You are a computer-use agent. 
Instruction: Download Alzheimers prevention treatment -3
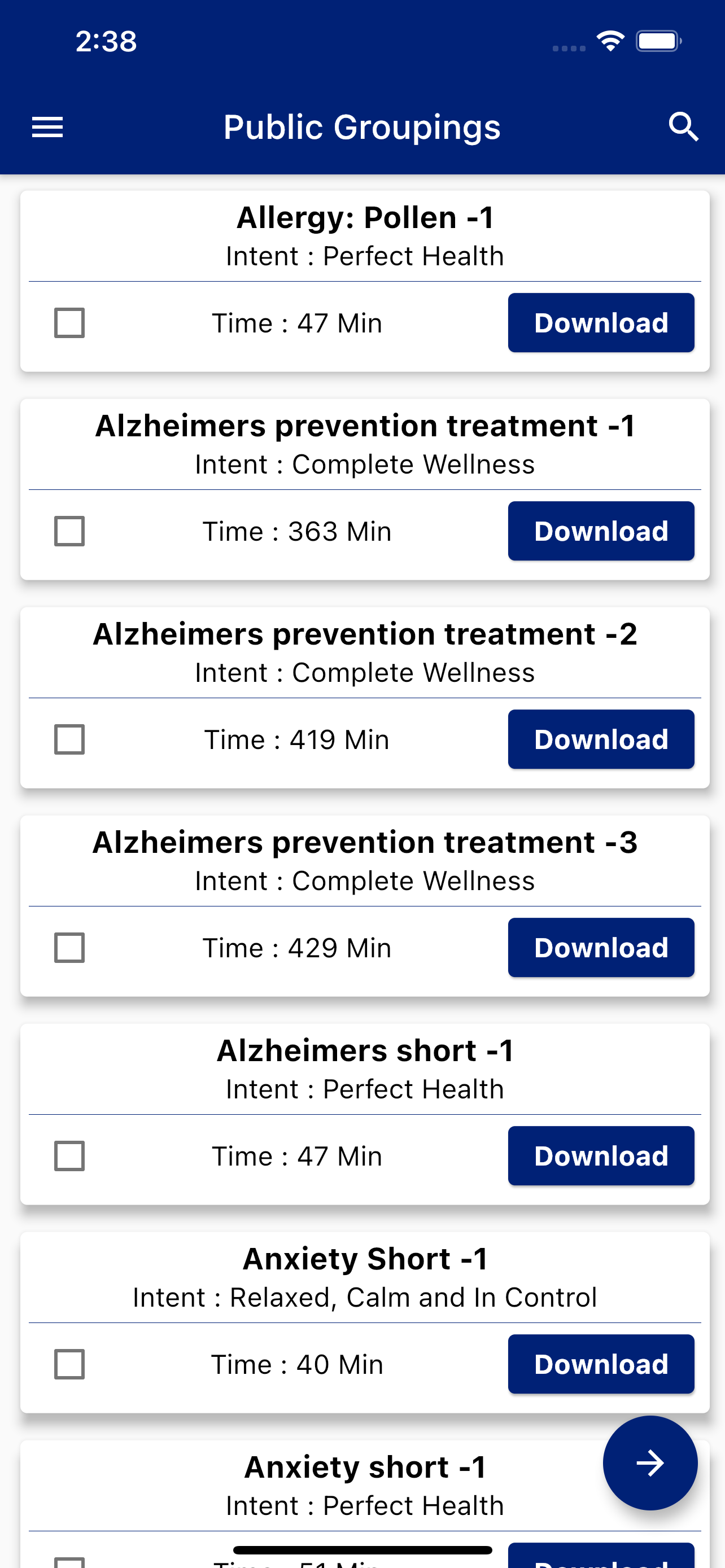point(601,947)
